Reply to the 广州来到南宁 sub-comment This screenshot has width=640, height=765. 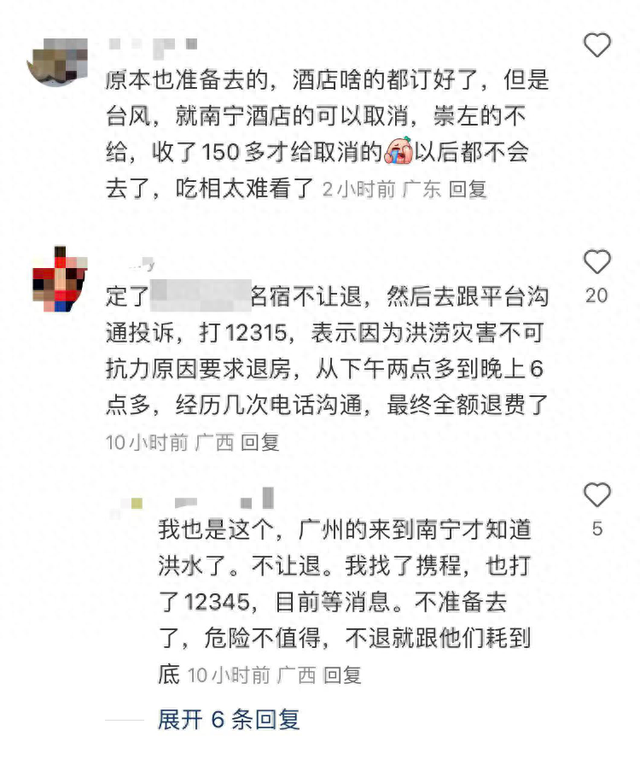(x=342, y=676)
